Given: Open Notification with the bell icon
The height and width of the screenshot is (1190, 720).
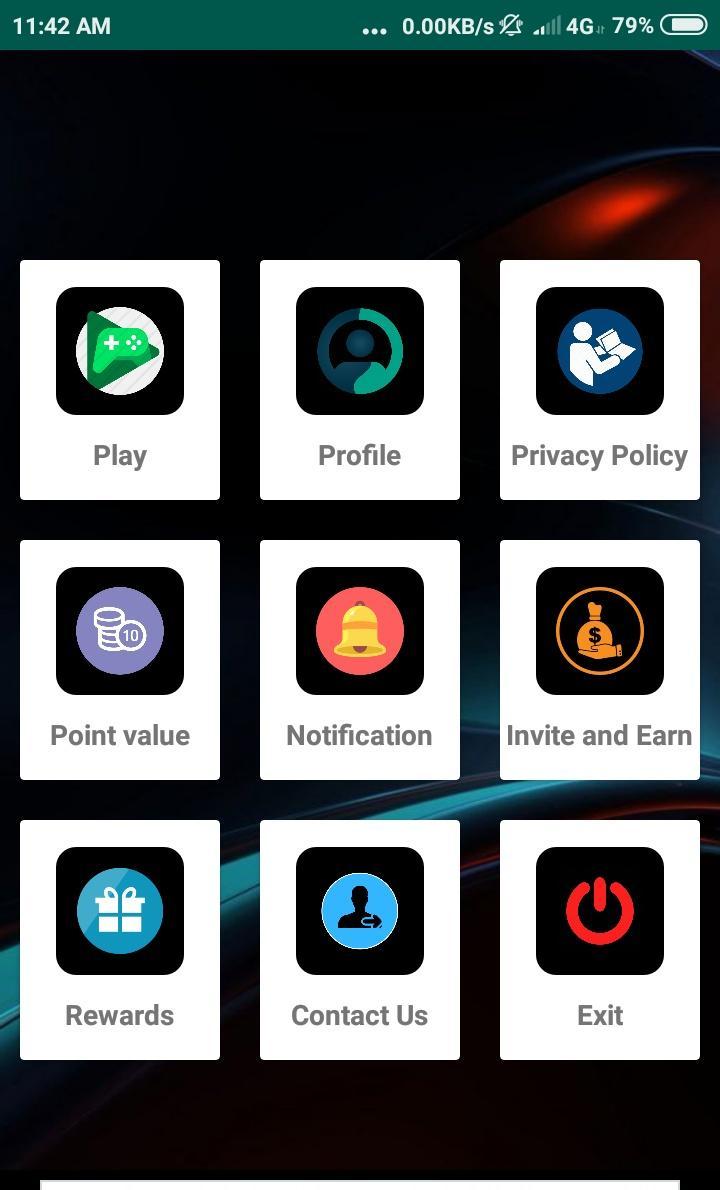Looking at the screenshot, I should pyautogui.click(x=360, y=660).
